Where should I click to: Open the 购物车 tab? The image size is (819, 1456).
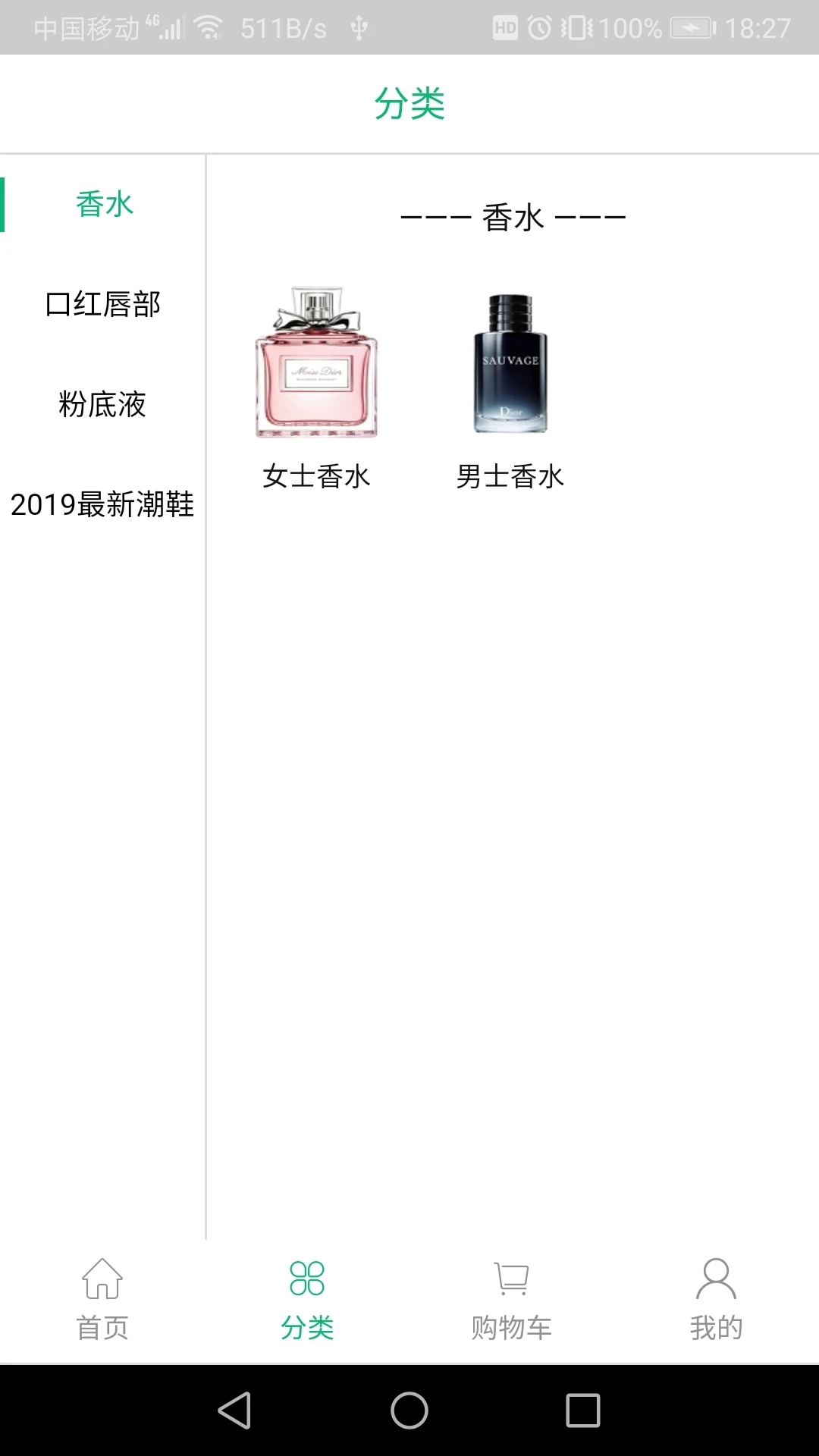pyautogui.click(x=512, y=1300)
